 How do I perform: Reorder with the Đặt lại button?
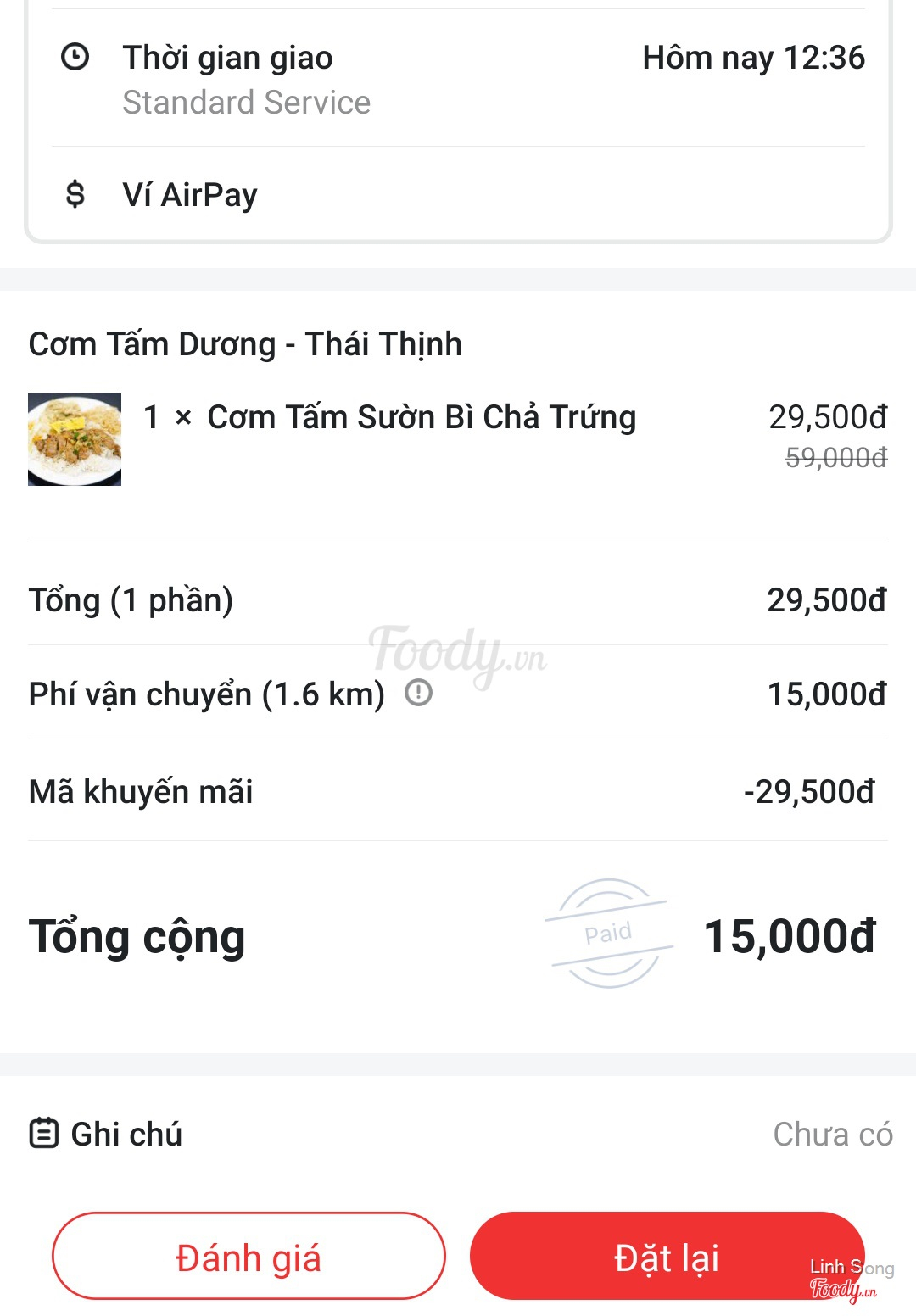pyautogui.click(x=667, y=1257)
